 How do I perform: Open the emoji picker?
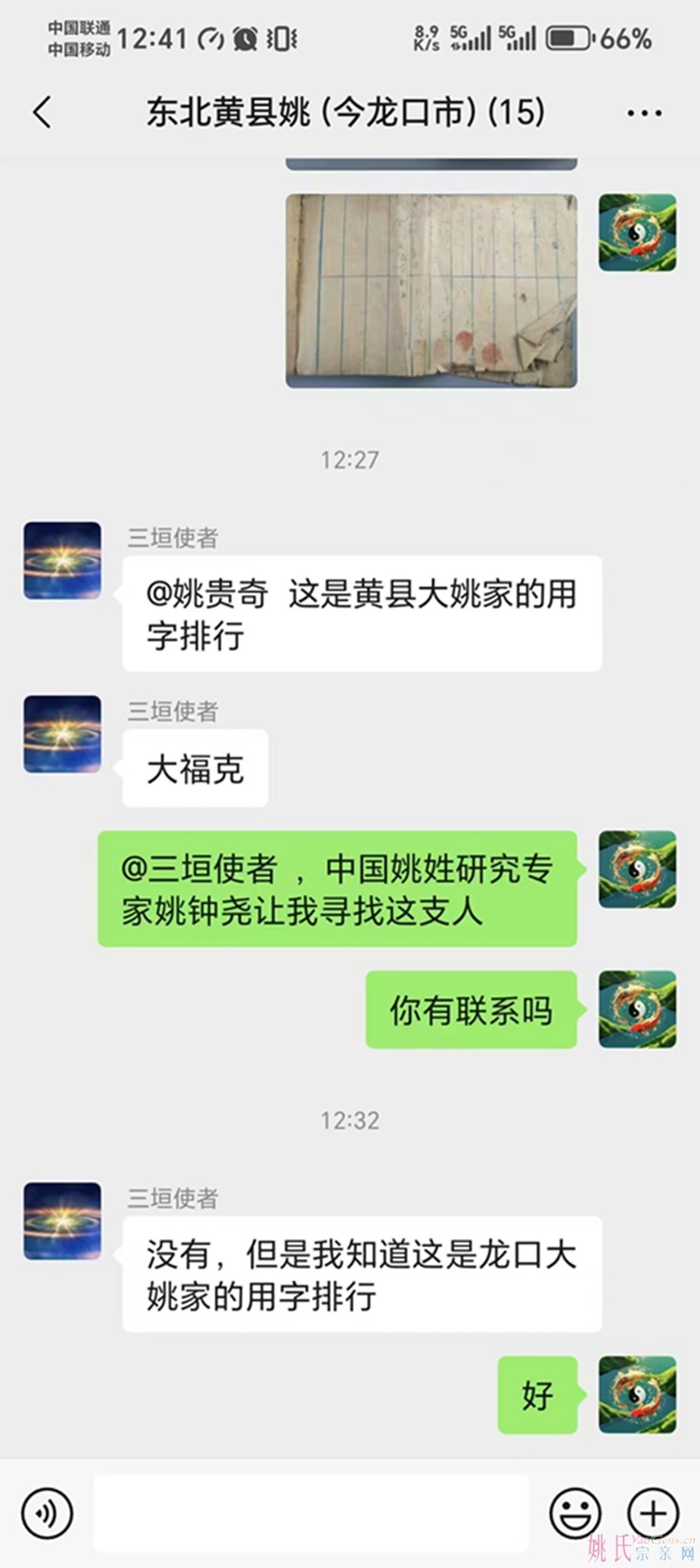(575, 1514)
